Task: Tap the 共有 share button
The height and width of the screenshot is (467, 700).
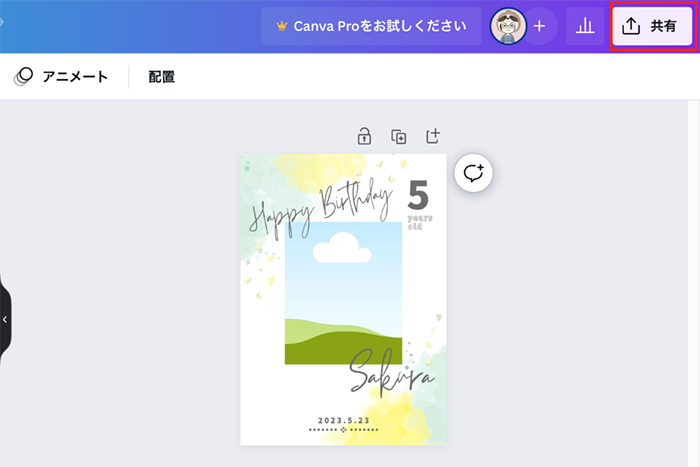Action: pos(652,27)
